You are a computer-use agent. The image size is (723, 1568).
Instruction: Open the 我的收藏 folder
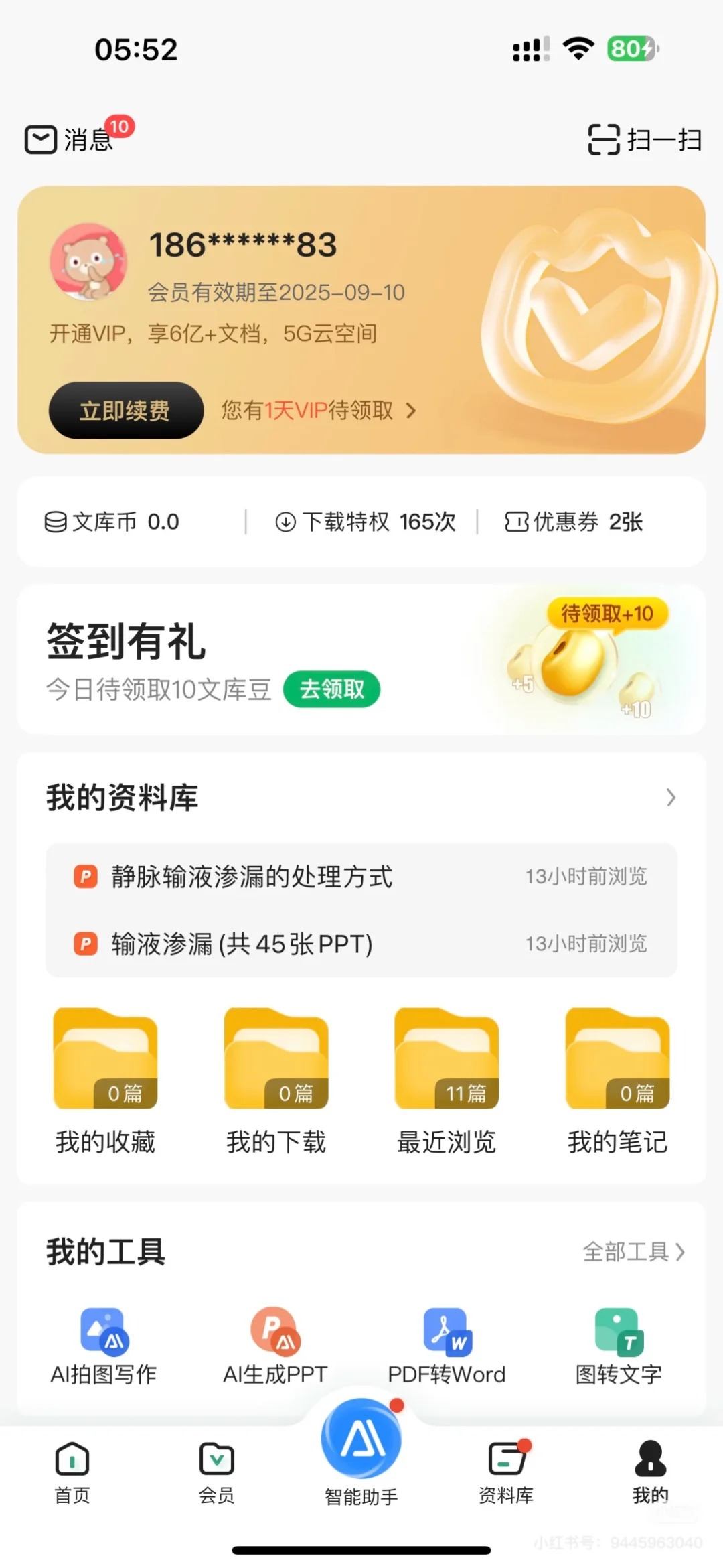tap(106, 1079)
